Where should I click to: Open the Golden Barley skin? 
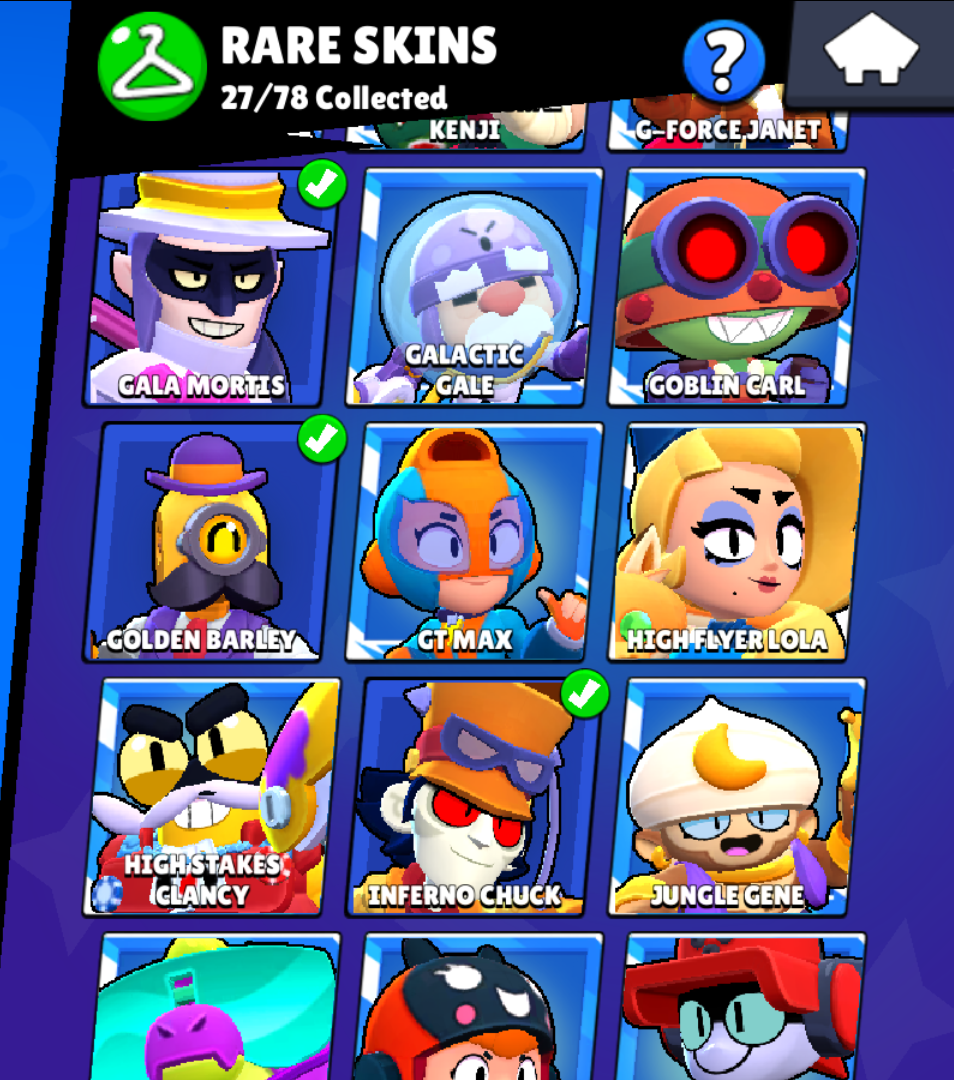point(211,542)
